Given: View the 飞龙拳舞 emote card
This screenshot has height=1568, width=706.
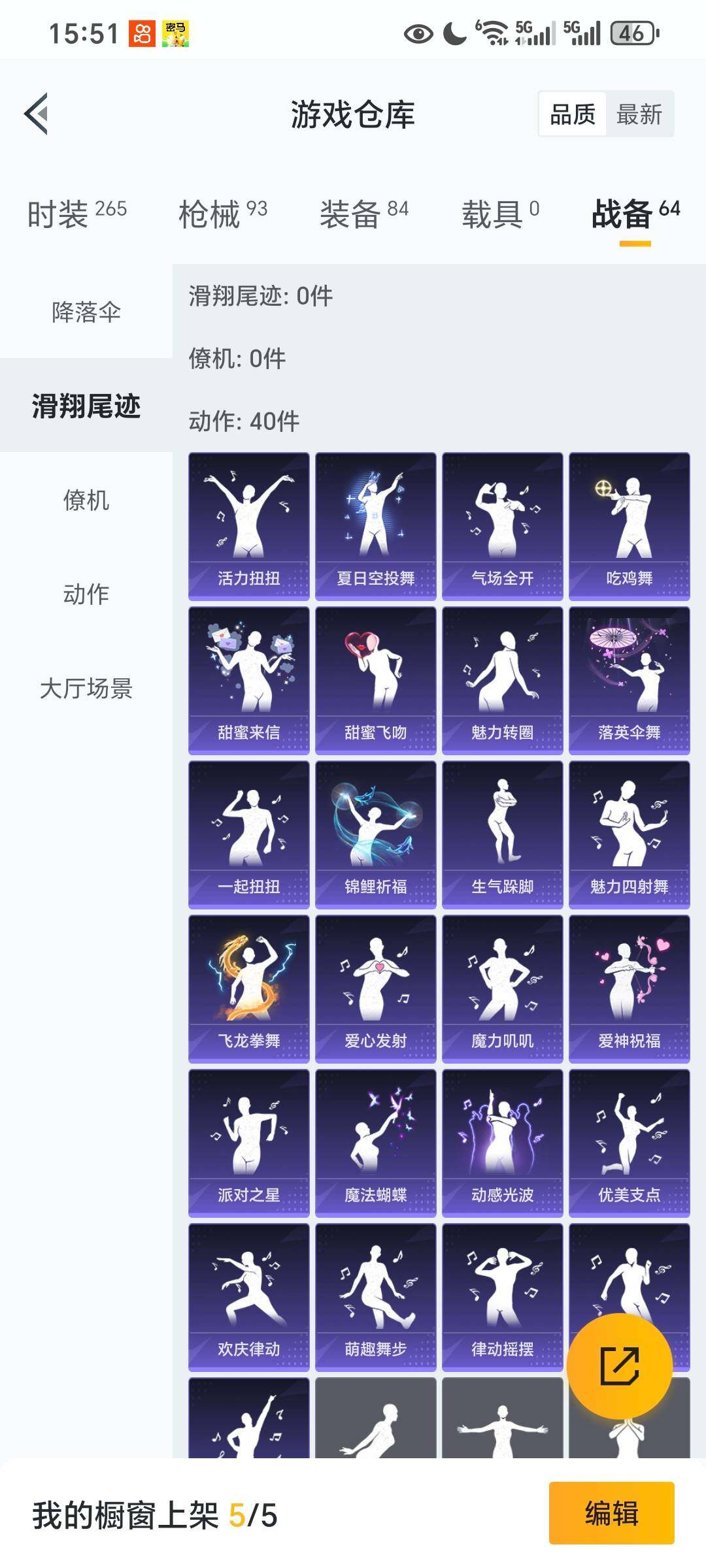Looking at the screenshot, I should [x=248, y=988].
